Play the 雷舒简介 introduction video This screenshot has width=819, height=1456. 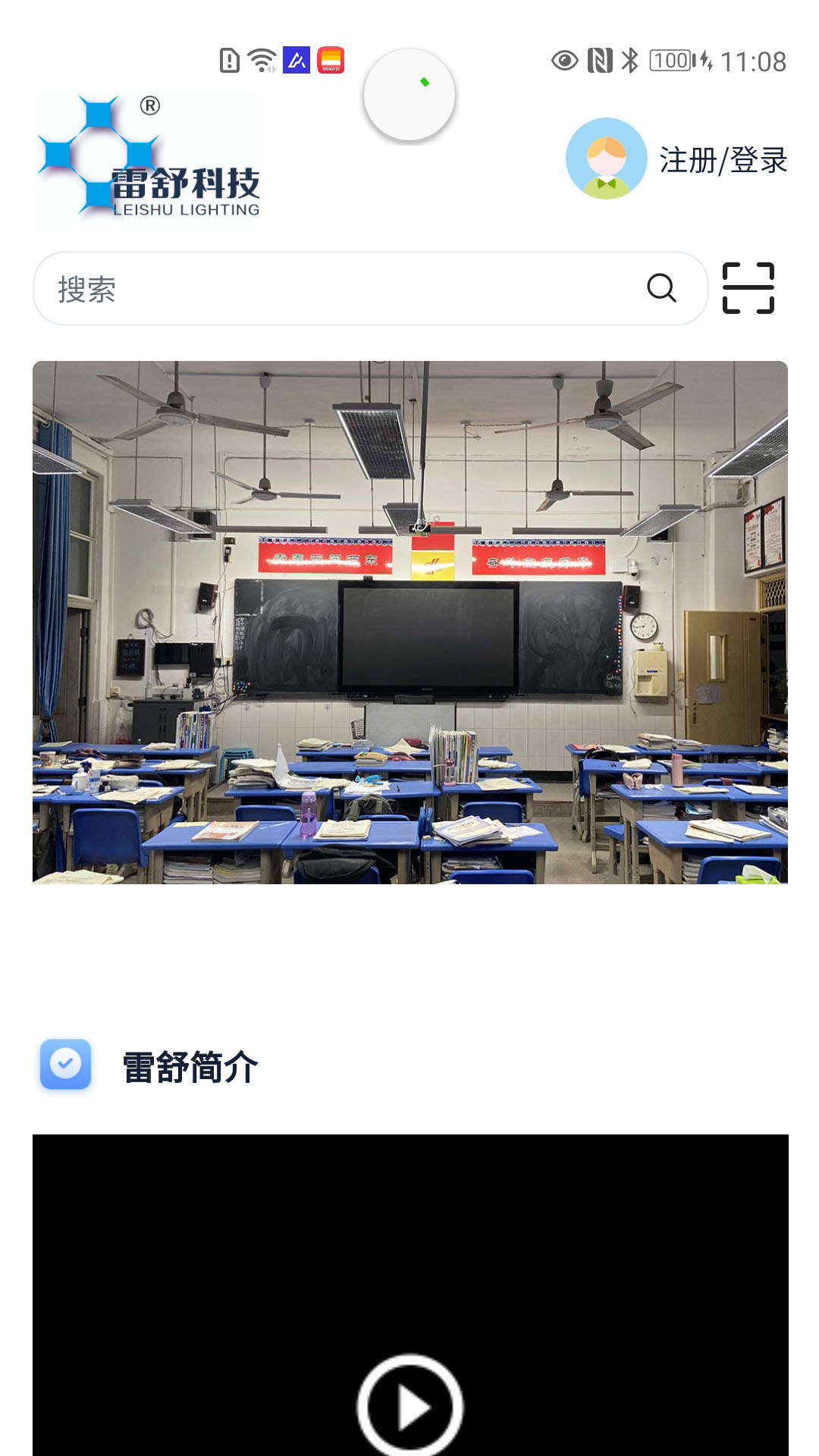[409, 1404]
